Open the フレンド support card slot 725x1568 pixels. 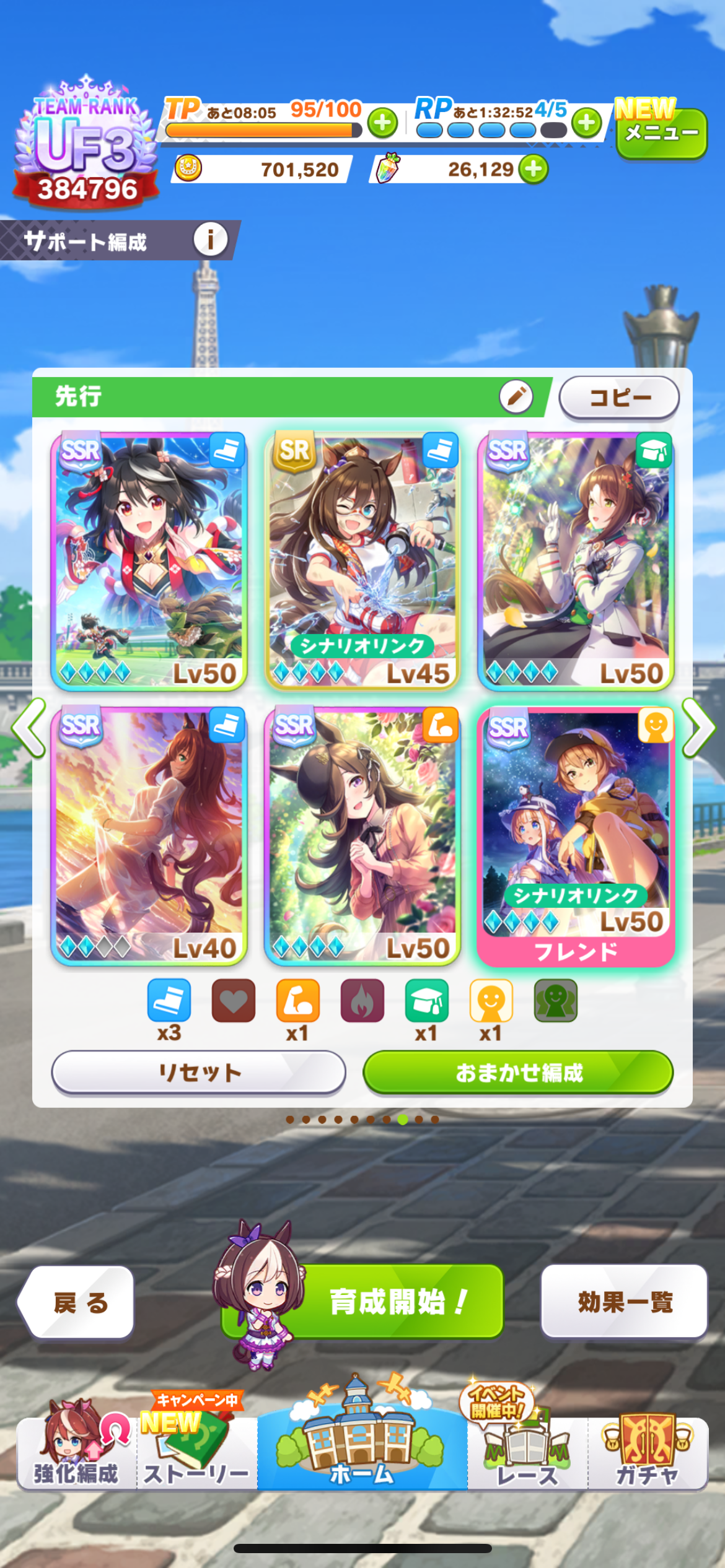[x=576, y=835]
